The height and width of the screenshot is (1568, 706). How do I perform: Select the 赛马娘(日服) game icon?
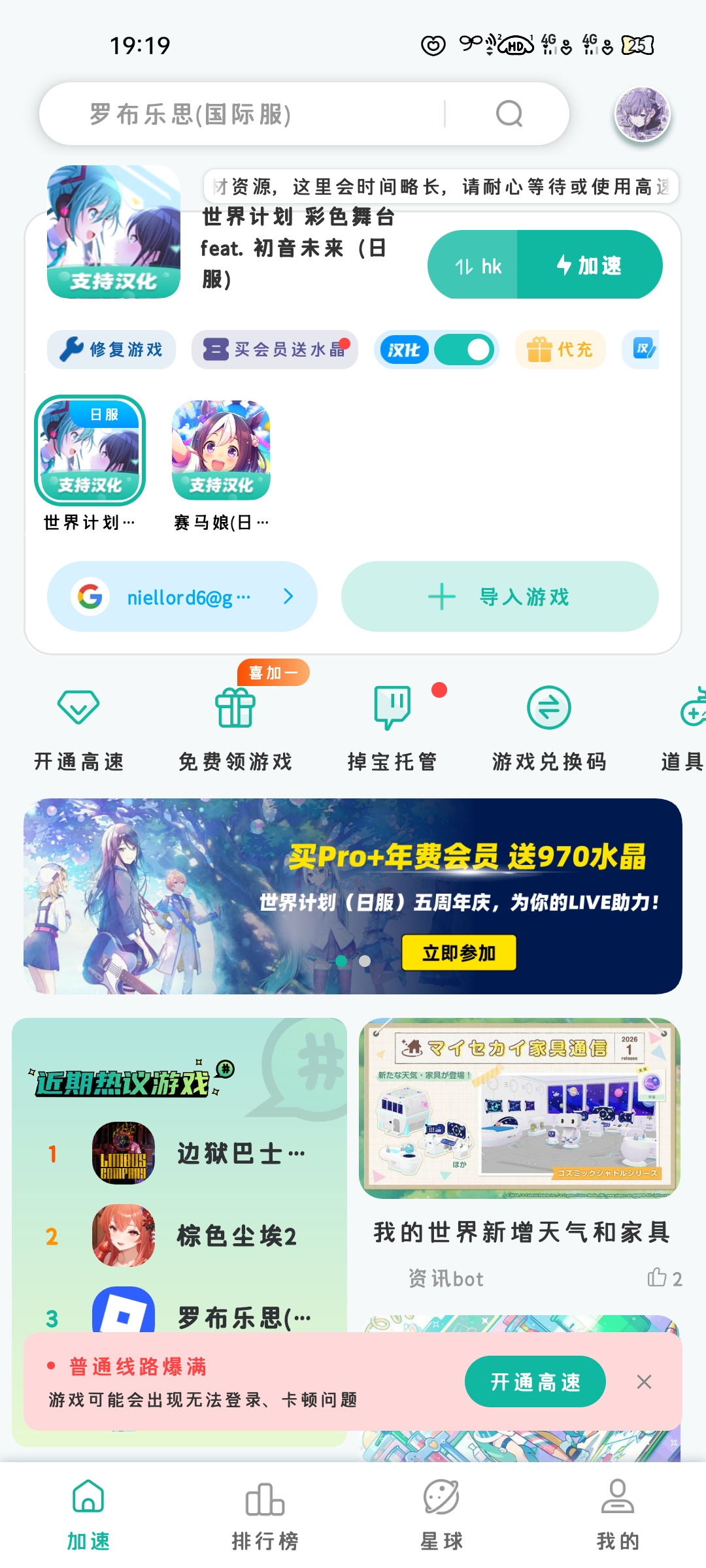click(x=221, y=451)
